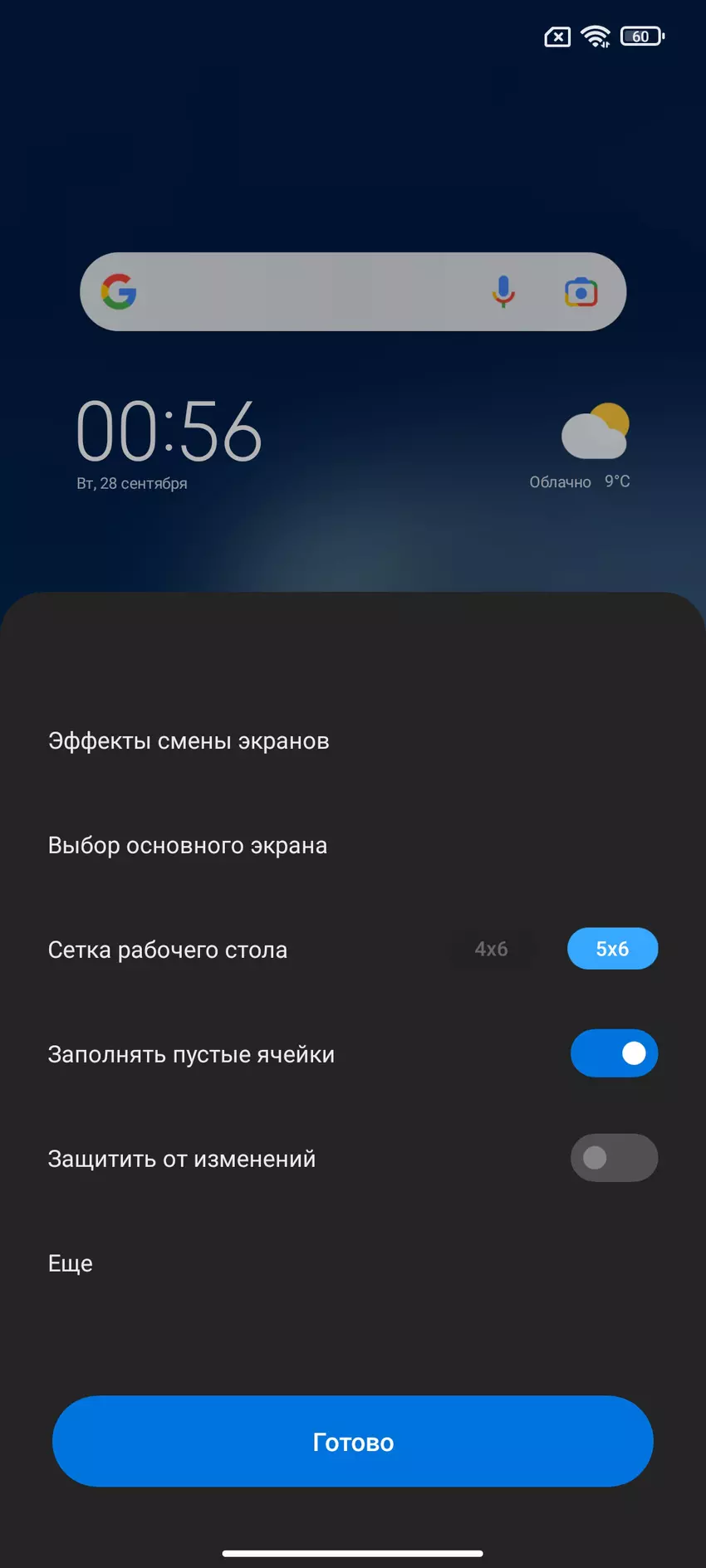This screenshot has width=706, height=1568.
Task: Select the 5x6 desktop grid
Action: [x=612, y=949]
